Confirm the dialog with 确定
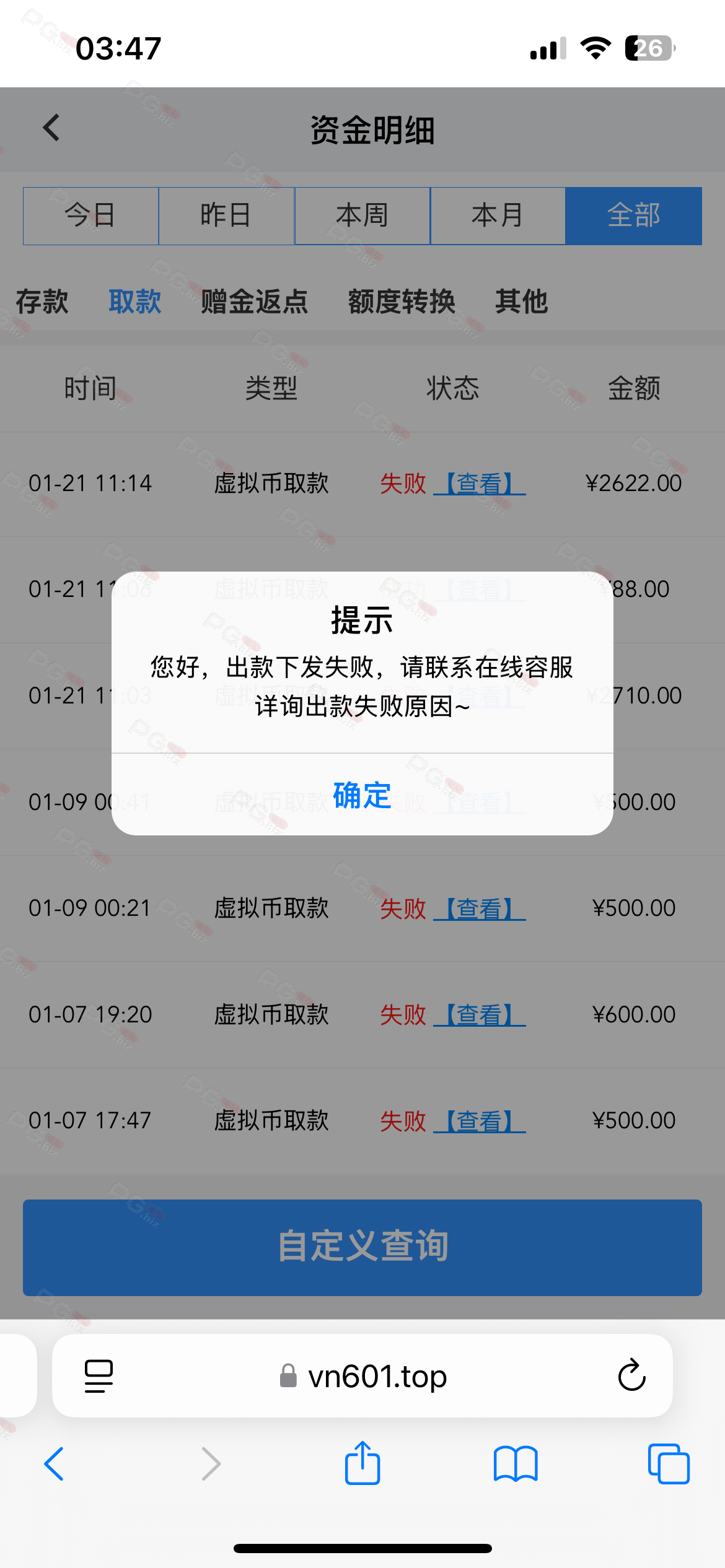Image resolution: width=725 pixels, height=1568 pixels. [362, 795]
